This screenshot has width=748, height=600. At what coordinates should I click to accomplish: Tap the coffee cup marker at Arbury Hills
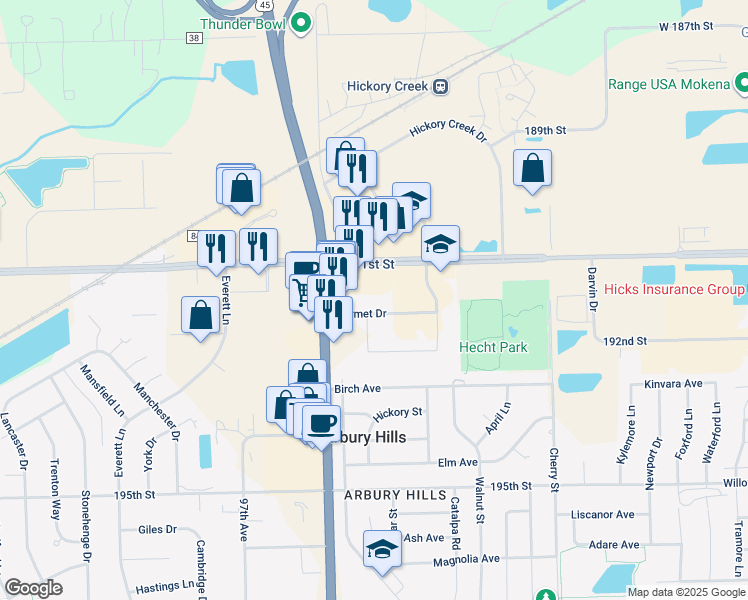click(321, 423)
